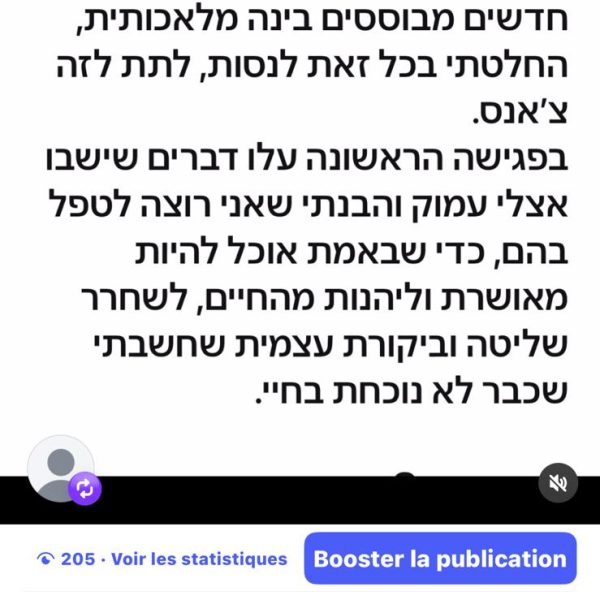
Task: Tap the Booster la publication button
Action: [440, 558]
